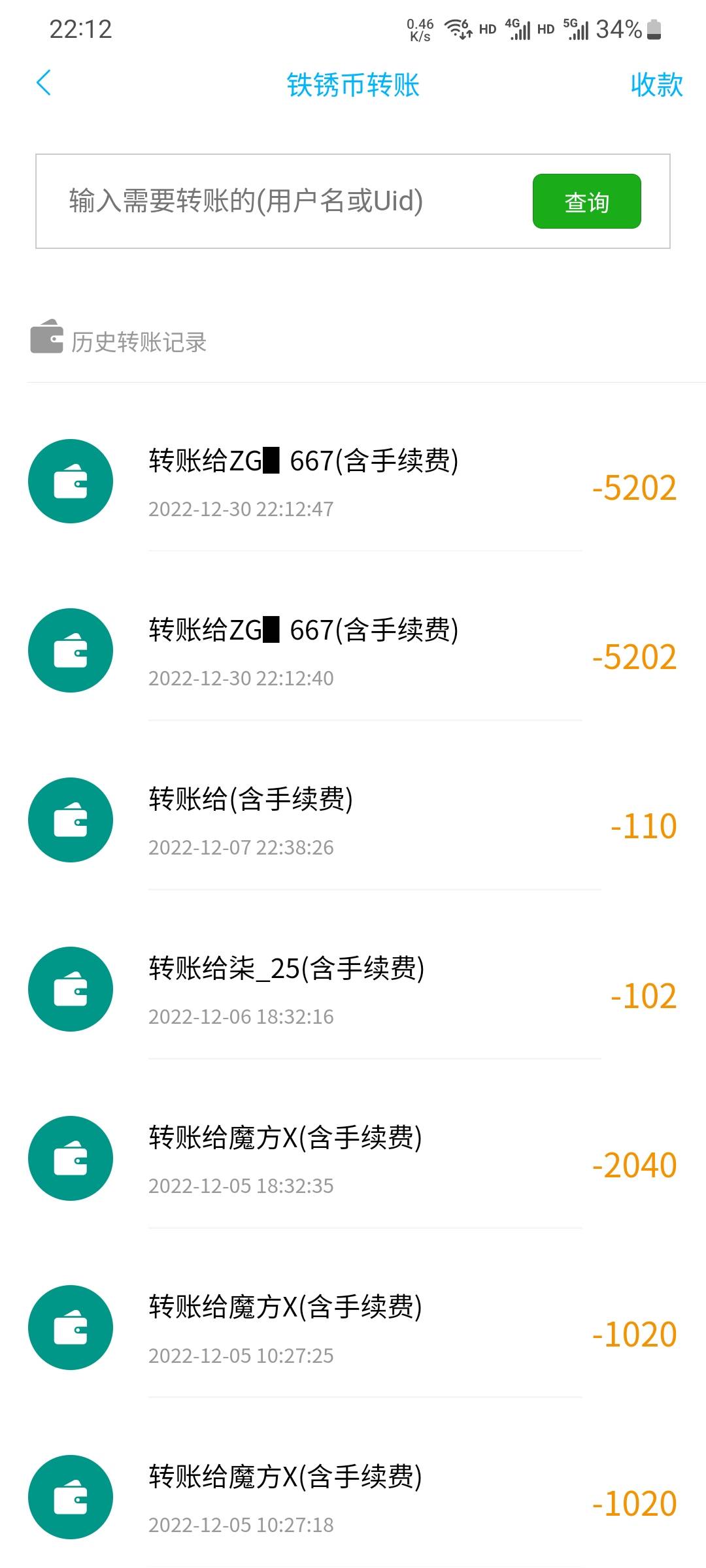Open the 收款 page
The image size is (706, 1568).
click(656, 85)
